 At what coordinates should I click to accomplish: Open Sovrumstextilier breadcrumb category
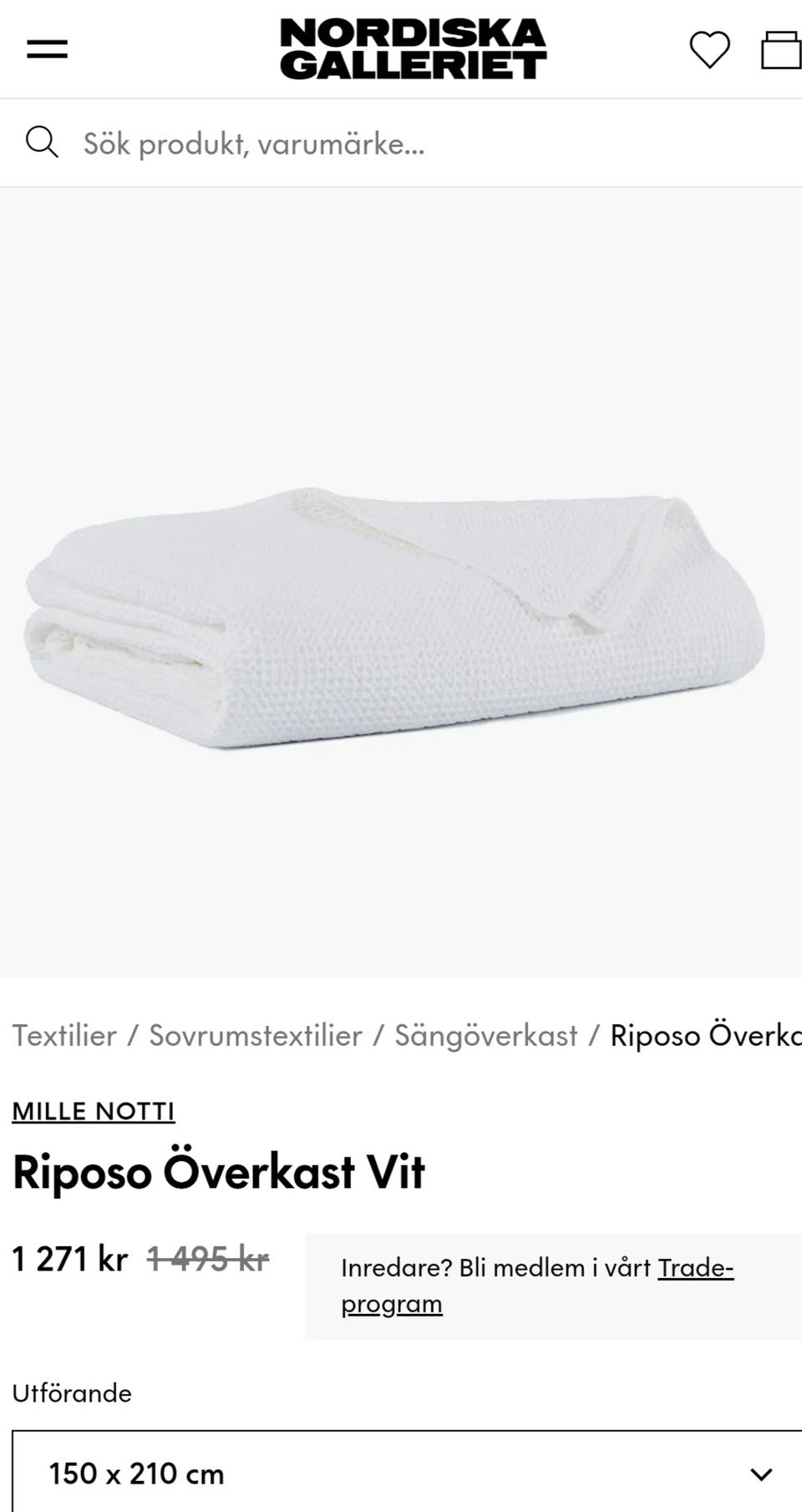click(x=255, y=1035)
